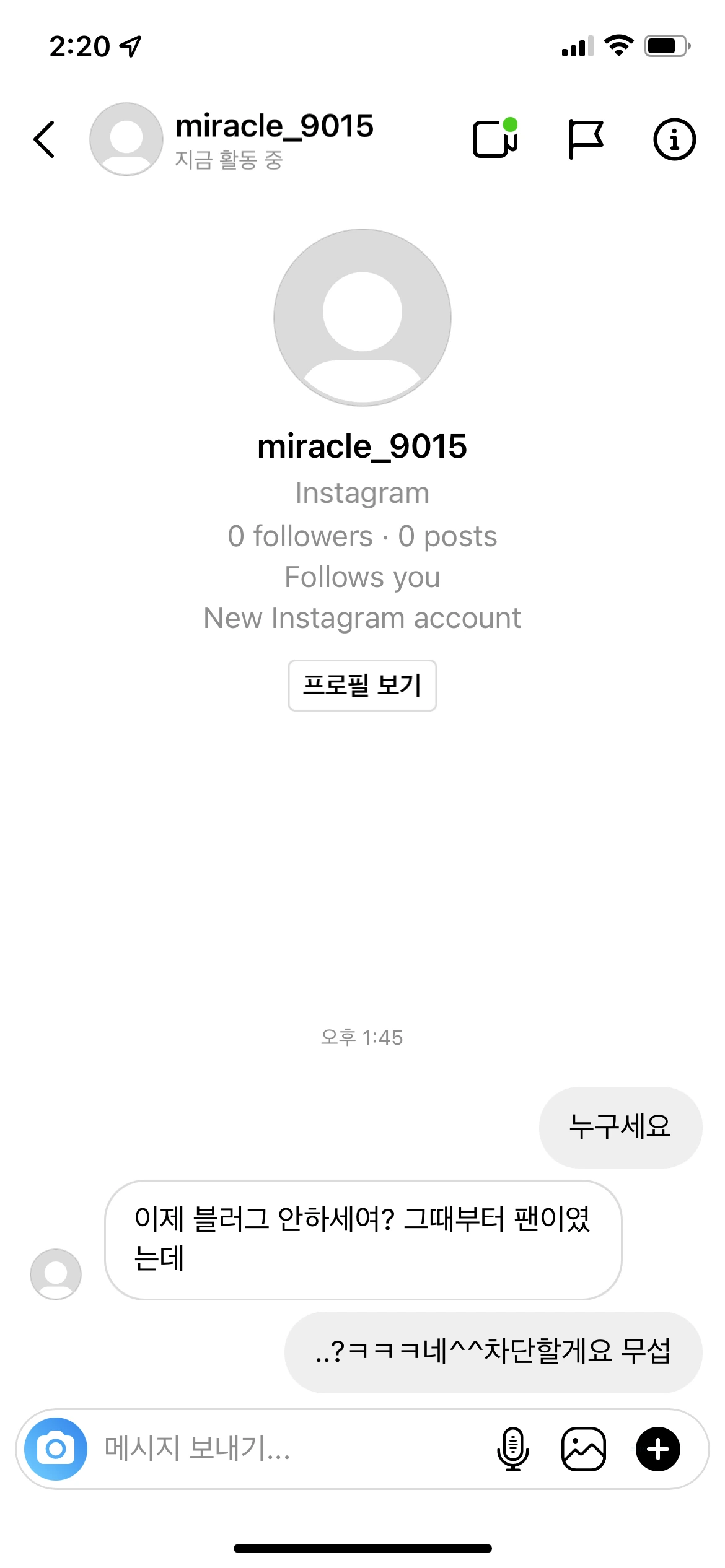Open the large miracle_9015 profile picture
The width and height of the screenshot is (725, 1568).
click(x=362, y=318)
